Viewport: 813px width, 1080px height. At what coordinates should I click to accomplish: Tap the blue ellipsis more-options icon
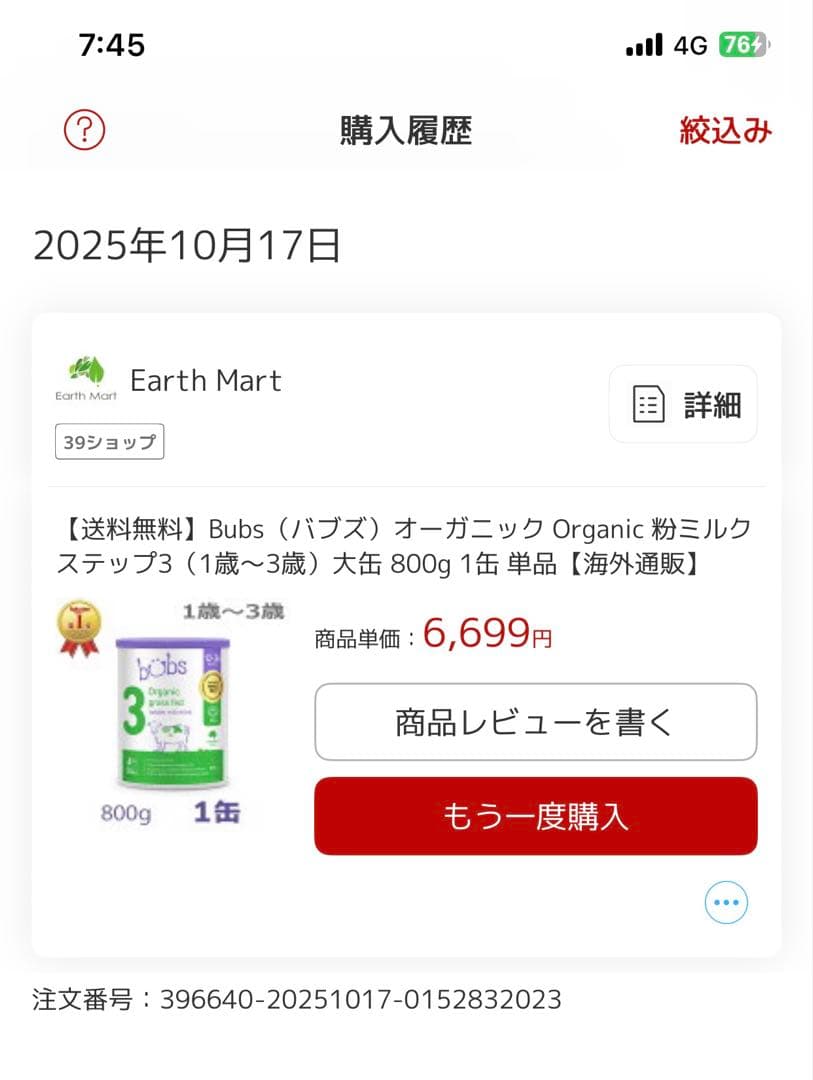click(x=726, y=901)
